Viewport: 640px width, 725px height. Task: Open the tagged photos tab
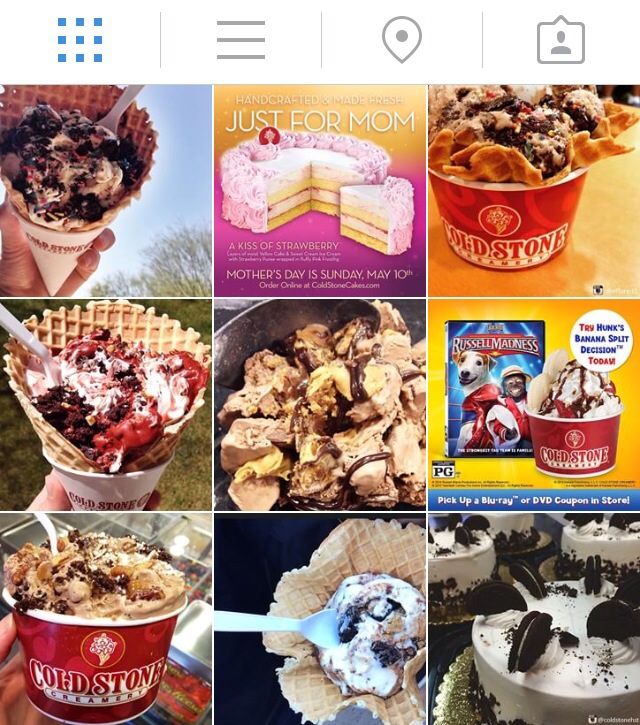[x=560, y=40]
